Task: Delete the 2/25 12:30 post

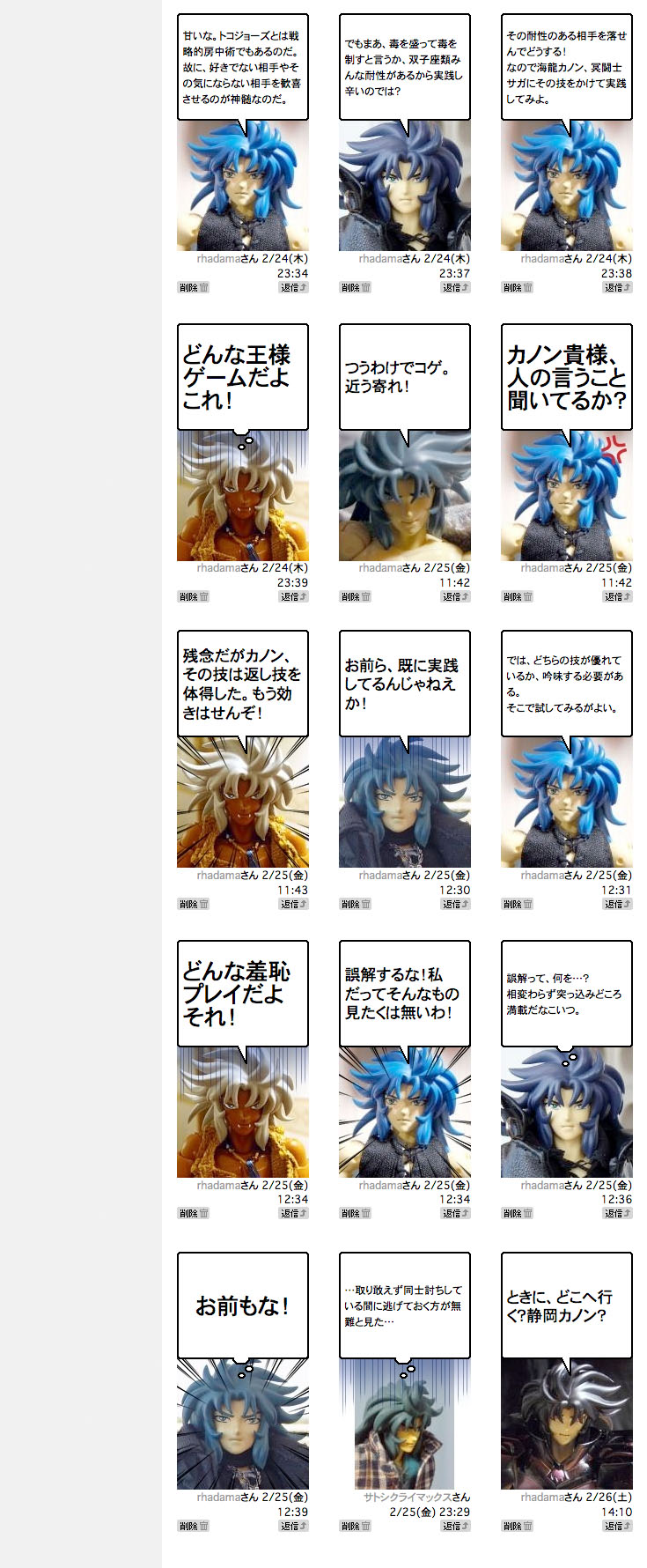Action: [x=355, y=905]
